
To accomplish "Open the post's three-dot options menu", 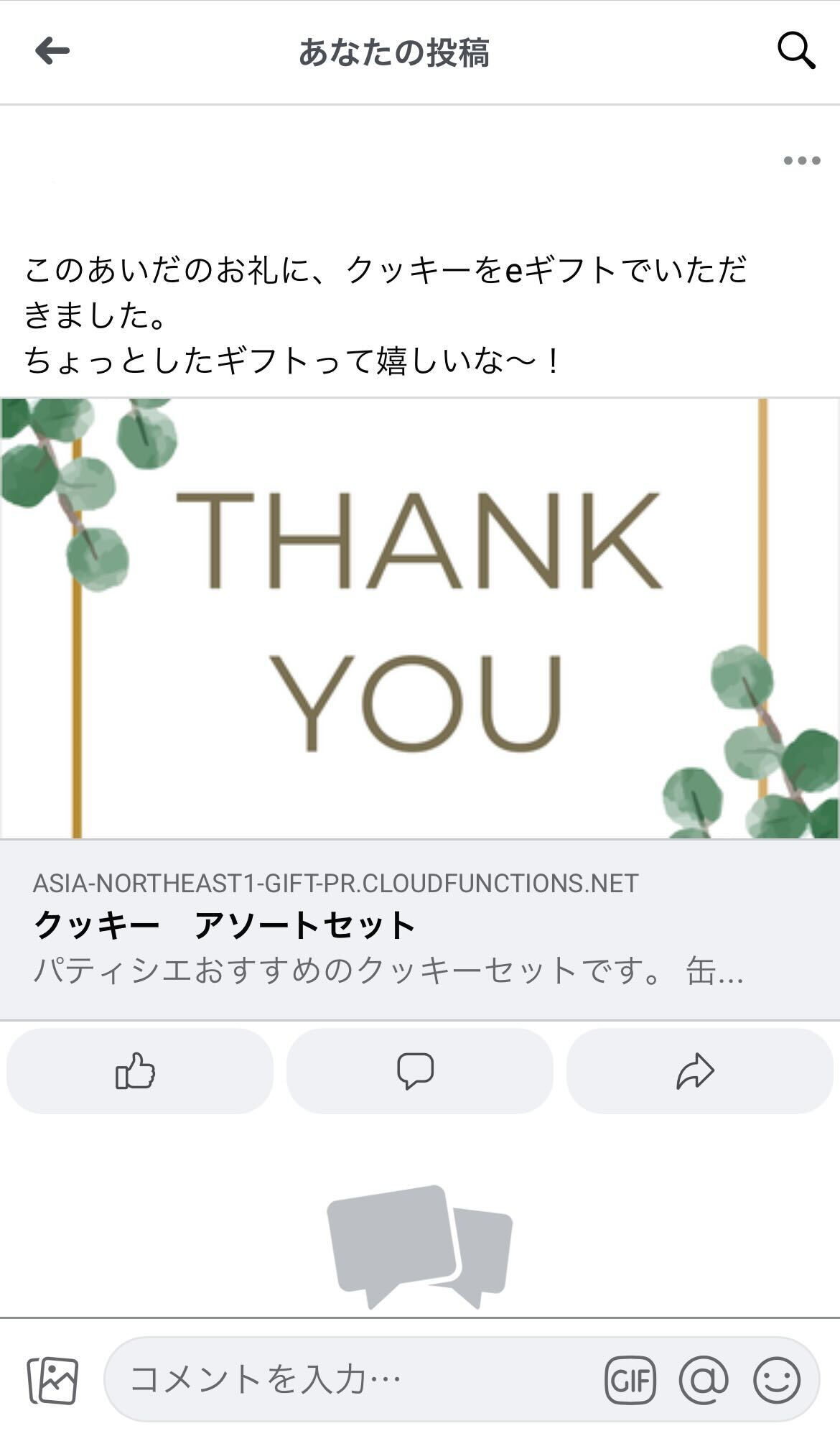I will [801, 160].
